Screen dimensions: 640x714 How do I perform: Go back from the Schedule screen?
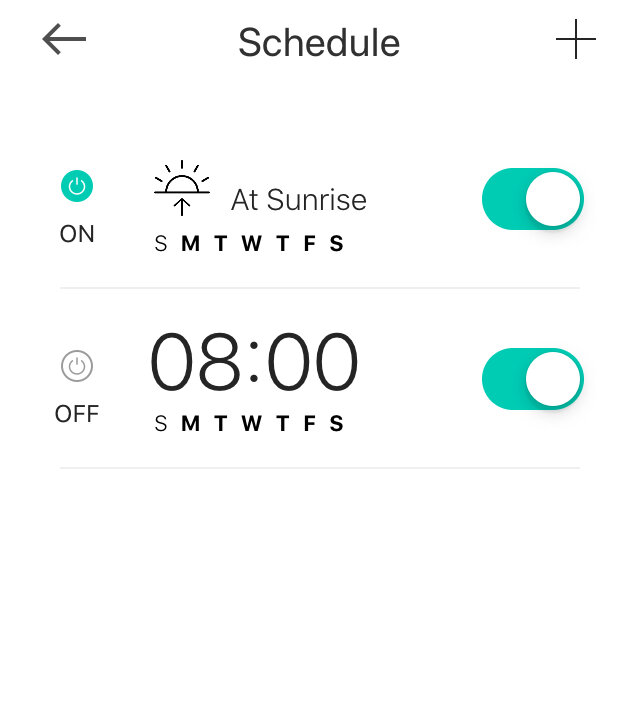click(x=64, y=40)
